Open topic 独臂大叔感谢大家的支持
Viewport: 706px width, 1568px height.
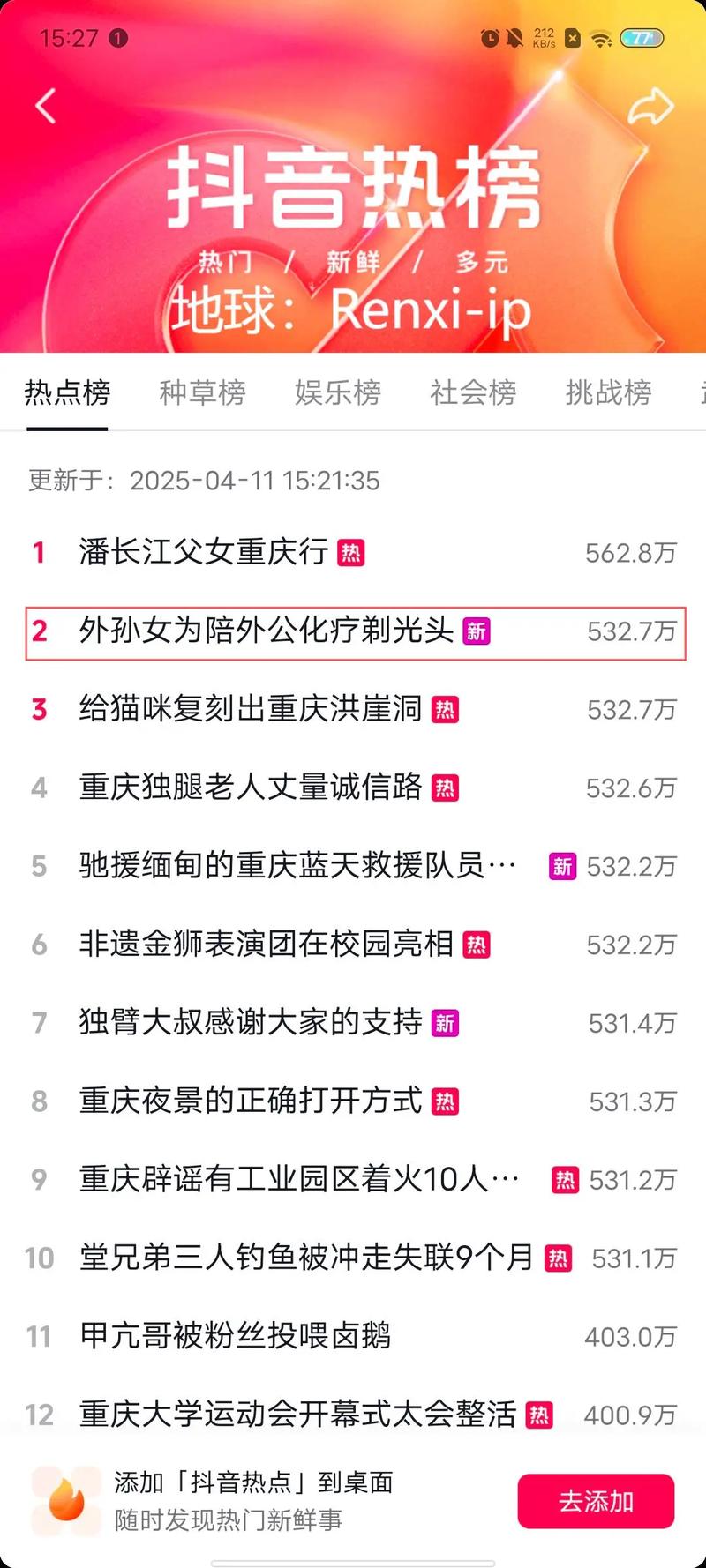click(x=250, y=1023)
